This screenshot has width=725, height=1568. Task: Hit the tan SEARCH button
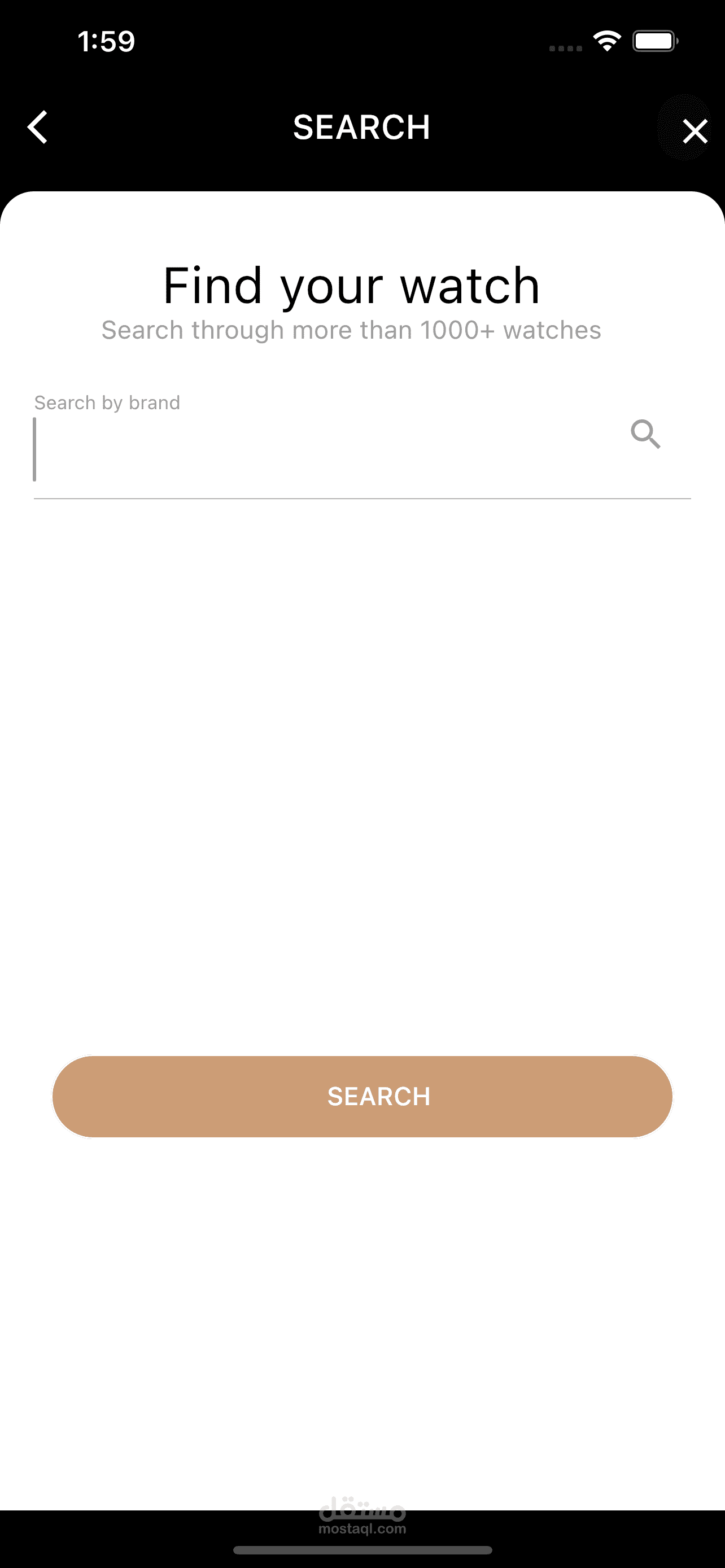362,1096
